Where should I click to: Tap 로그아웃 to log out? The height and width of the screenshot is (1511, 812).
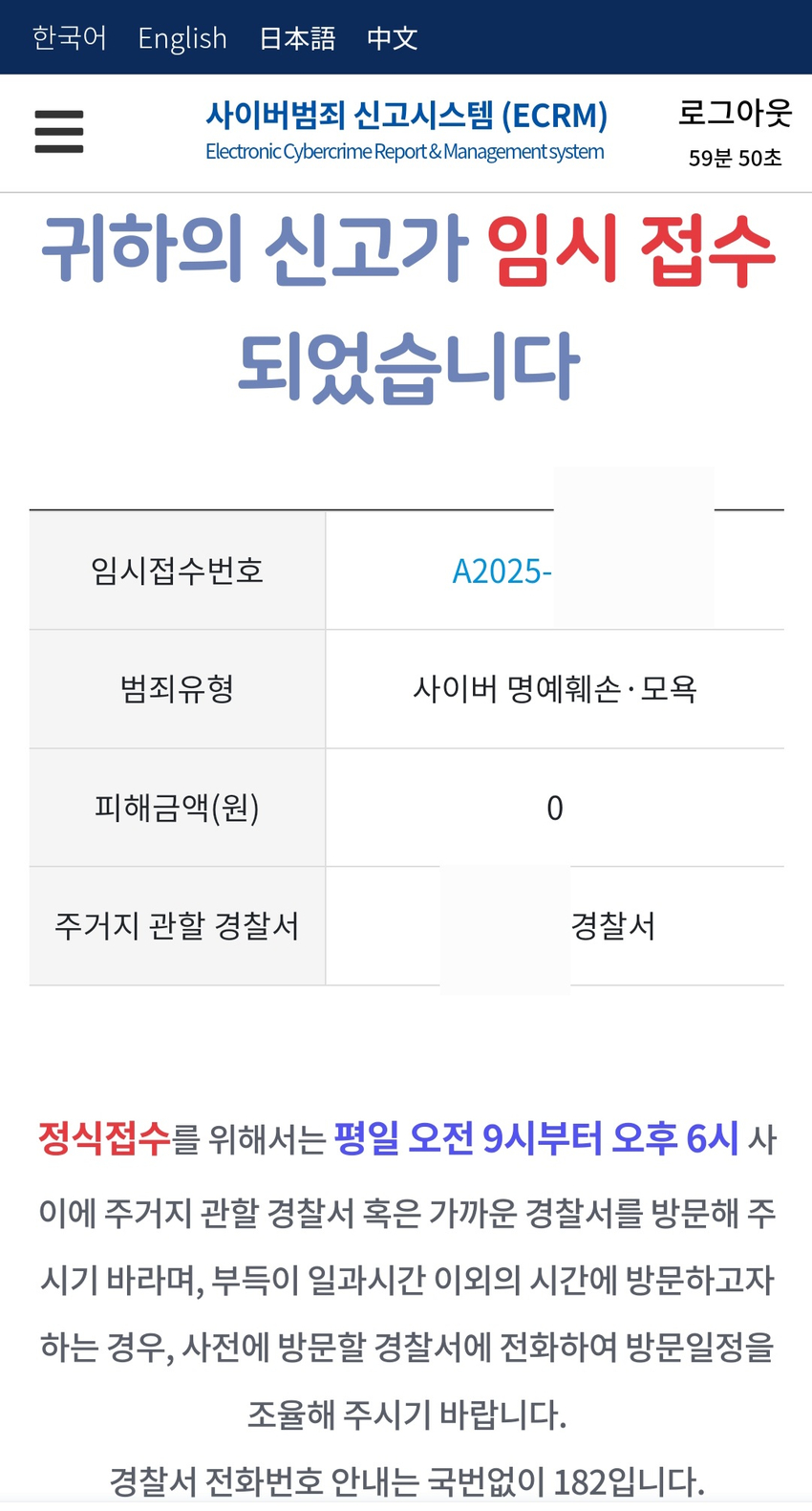click(x=735, y=114)
